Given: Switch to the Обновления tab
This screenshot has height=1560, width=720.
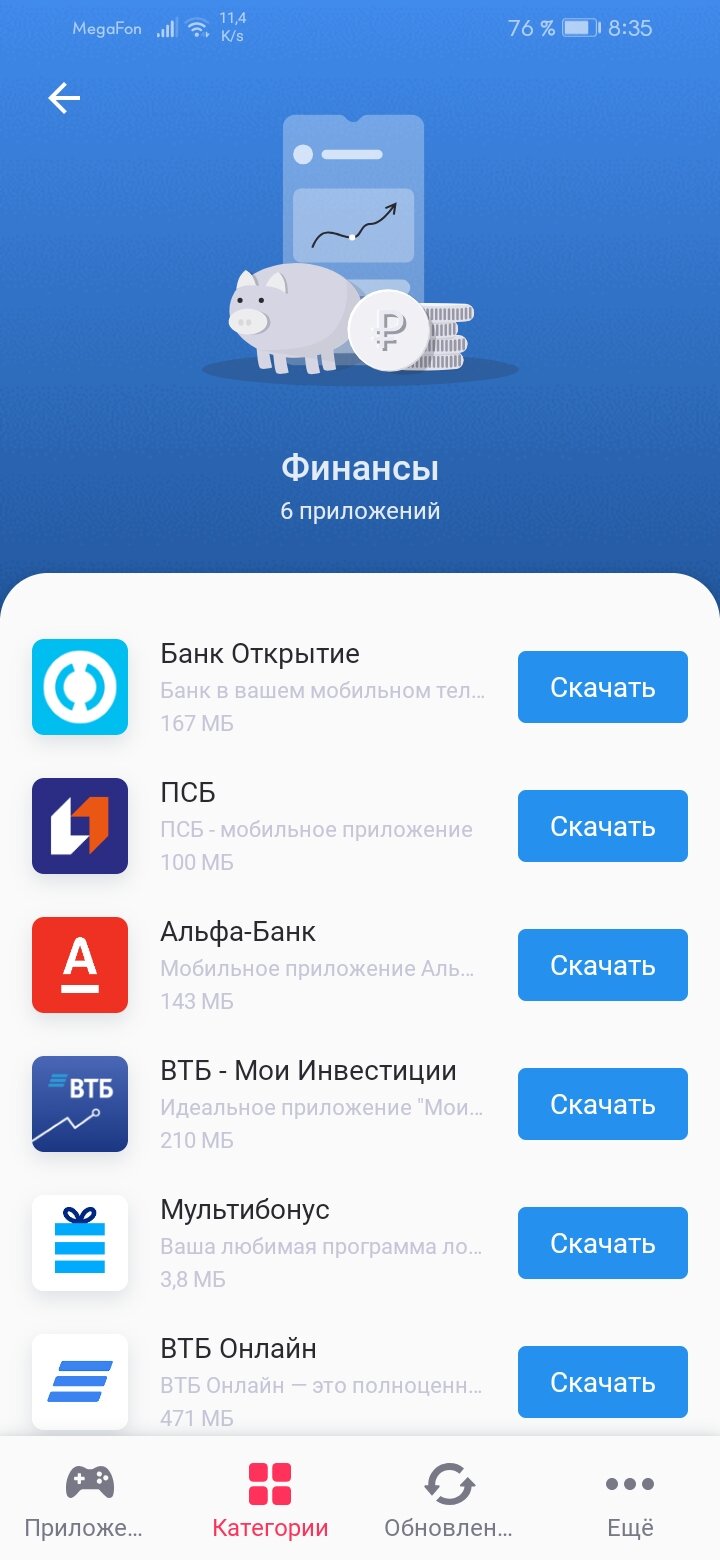Looking at the screenshot, I should [x=449, y=1500].
